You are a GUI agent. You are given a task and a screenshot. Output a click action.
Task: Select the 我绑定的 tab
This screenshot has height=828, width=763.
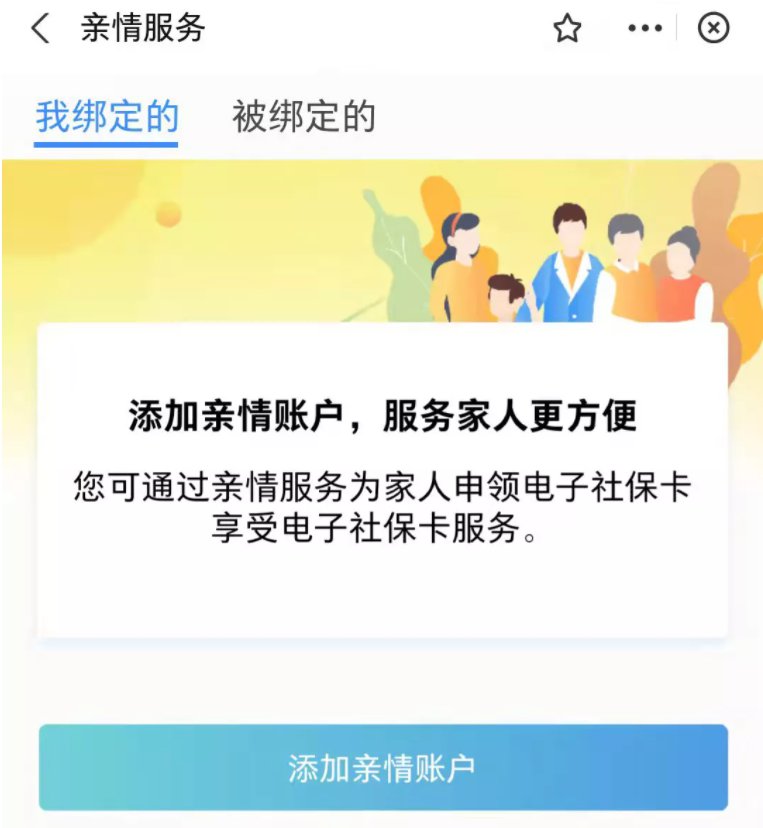click(107, 117)
